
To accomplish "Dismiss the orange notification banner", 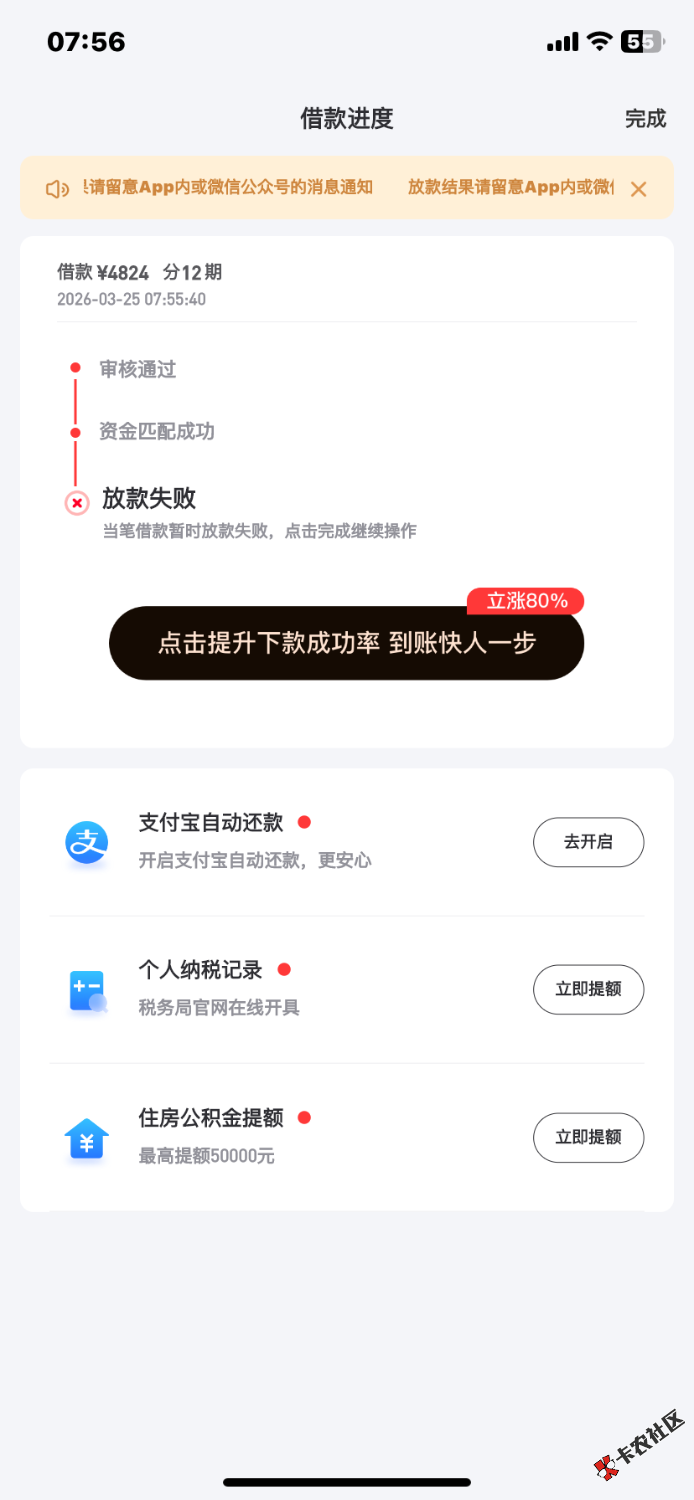I will pyautogui.click(x=638, y=189).
